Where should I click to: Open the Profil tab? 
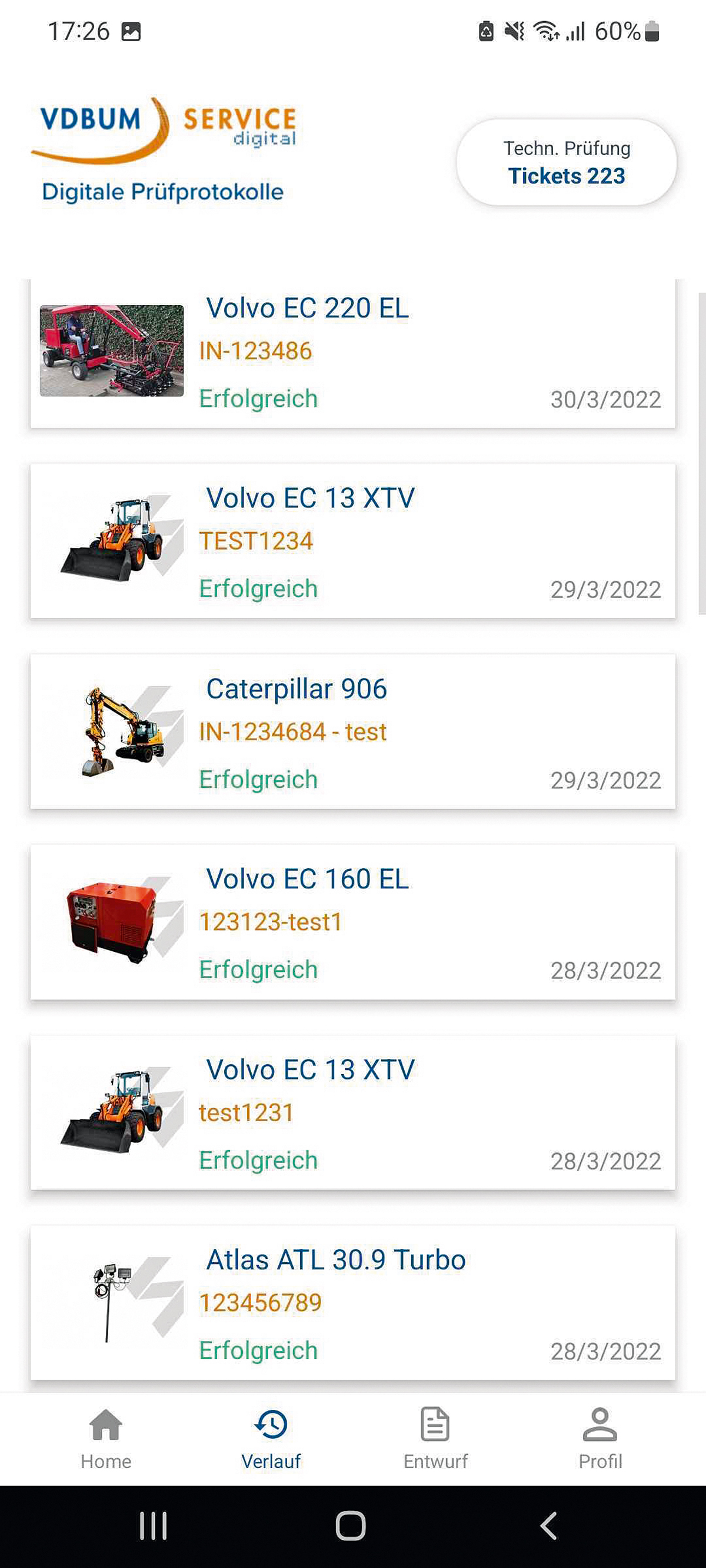coord(600,1439)
